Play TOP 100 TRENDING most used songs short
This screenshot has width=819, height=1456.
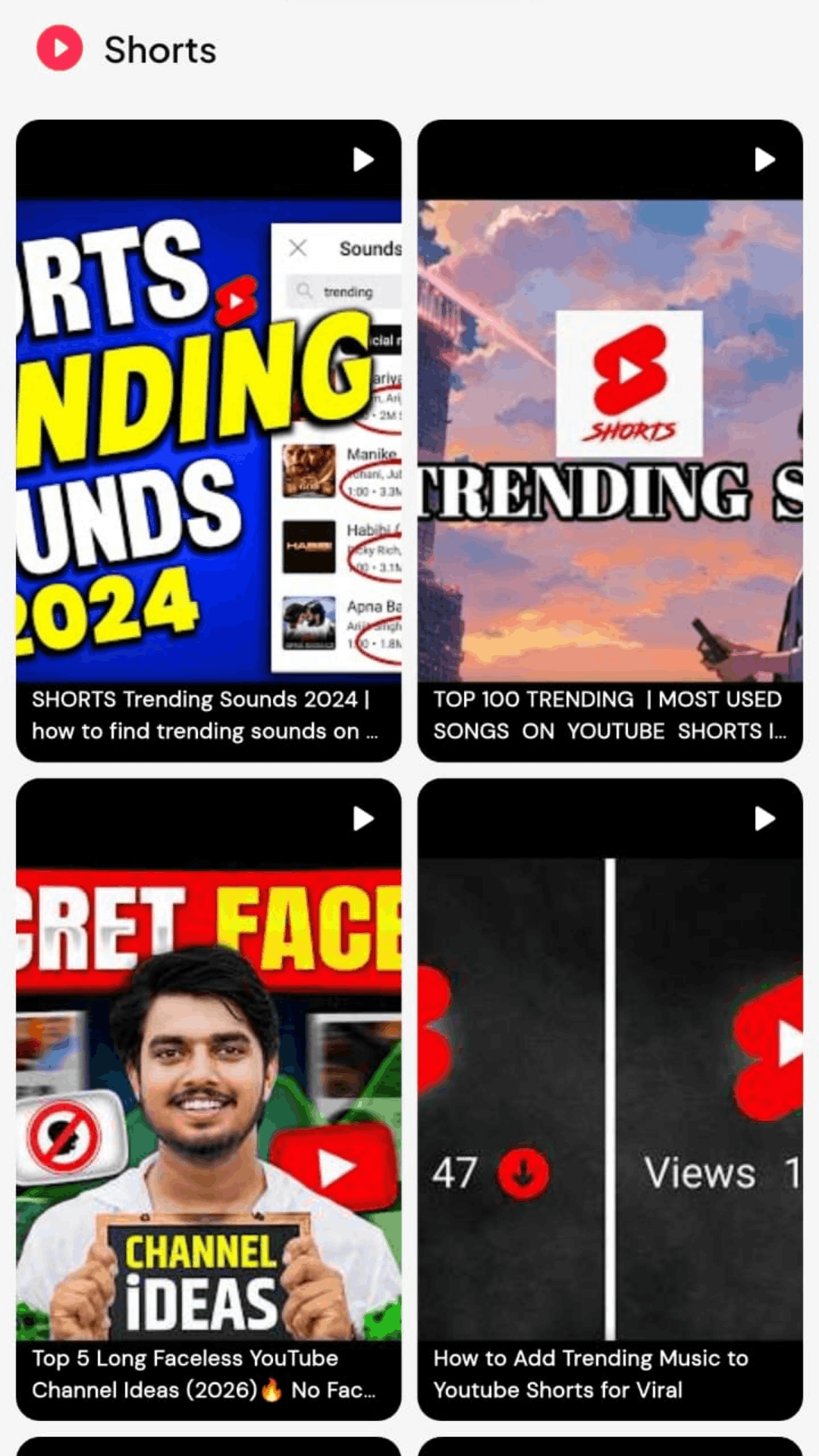(610, 440)
